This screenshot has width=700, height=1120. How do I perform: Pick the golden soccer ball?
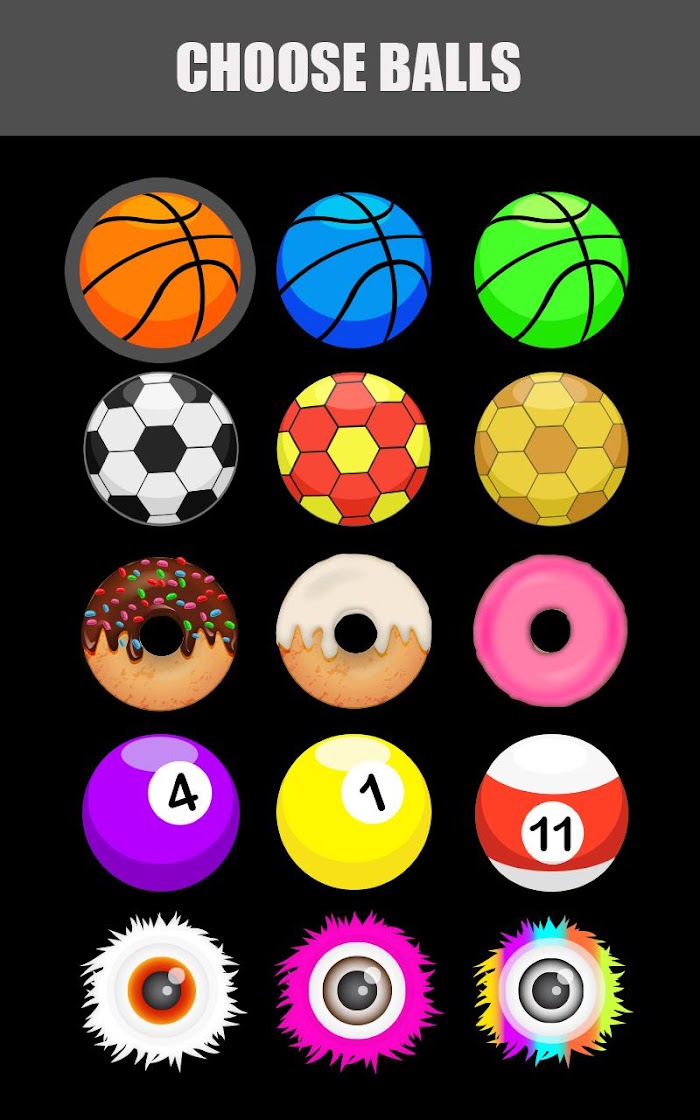coord(551,448)
